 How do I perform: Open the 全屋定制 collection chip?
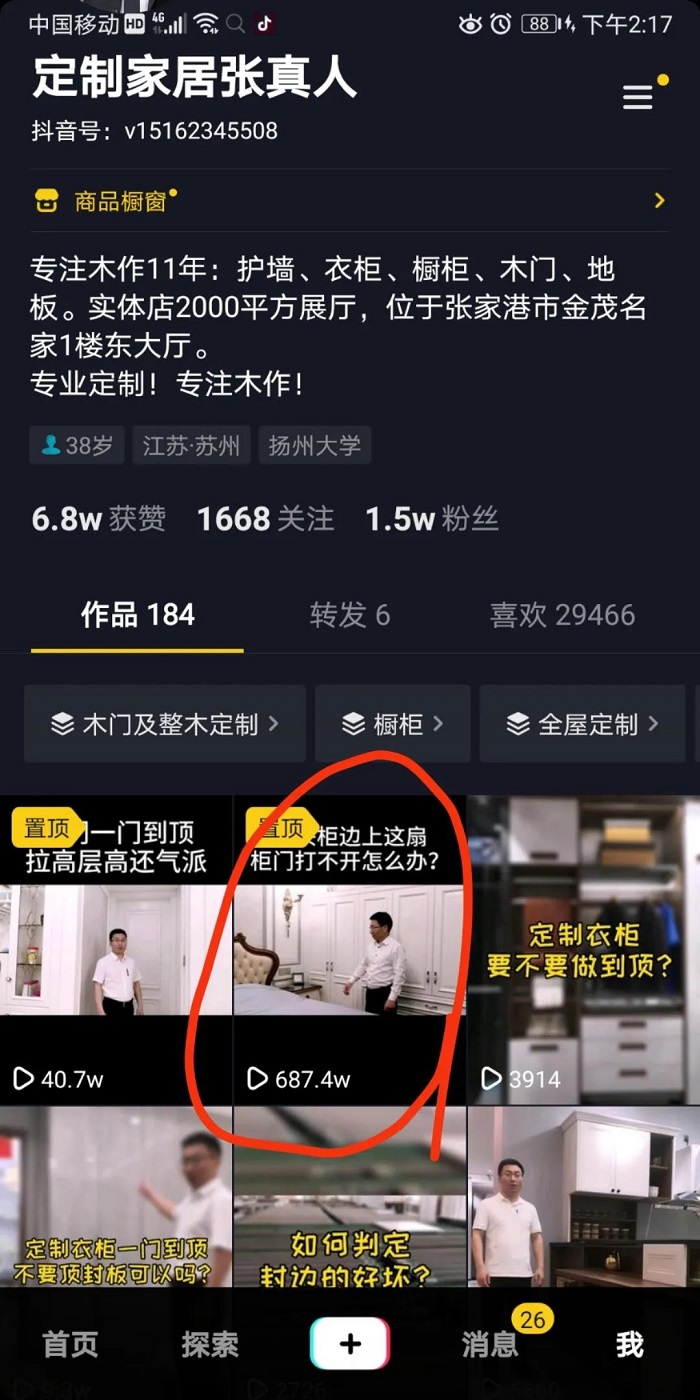tap(582, 724)
